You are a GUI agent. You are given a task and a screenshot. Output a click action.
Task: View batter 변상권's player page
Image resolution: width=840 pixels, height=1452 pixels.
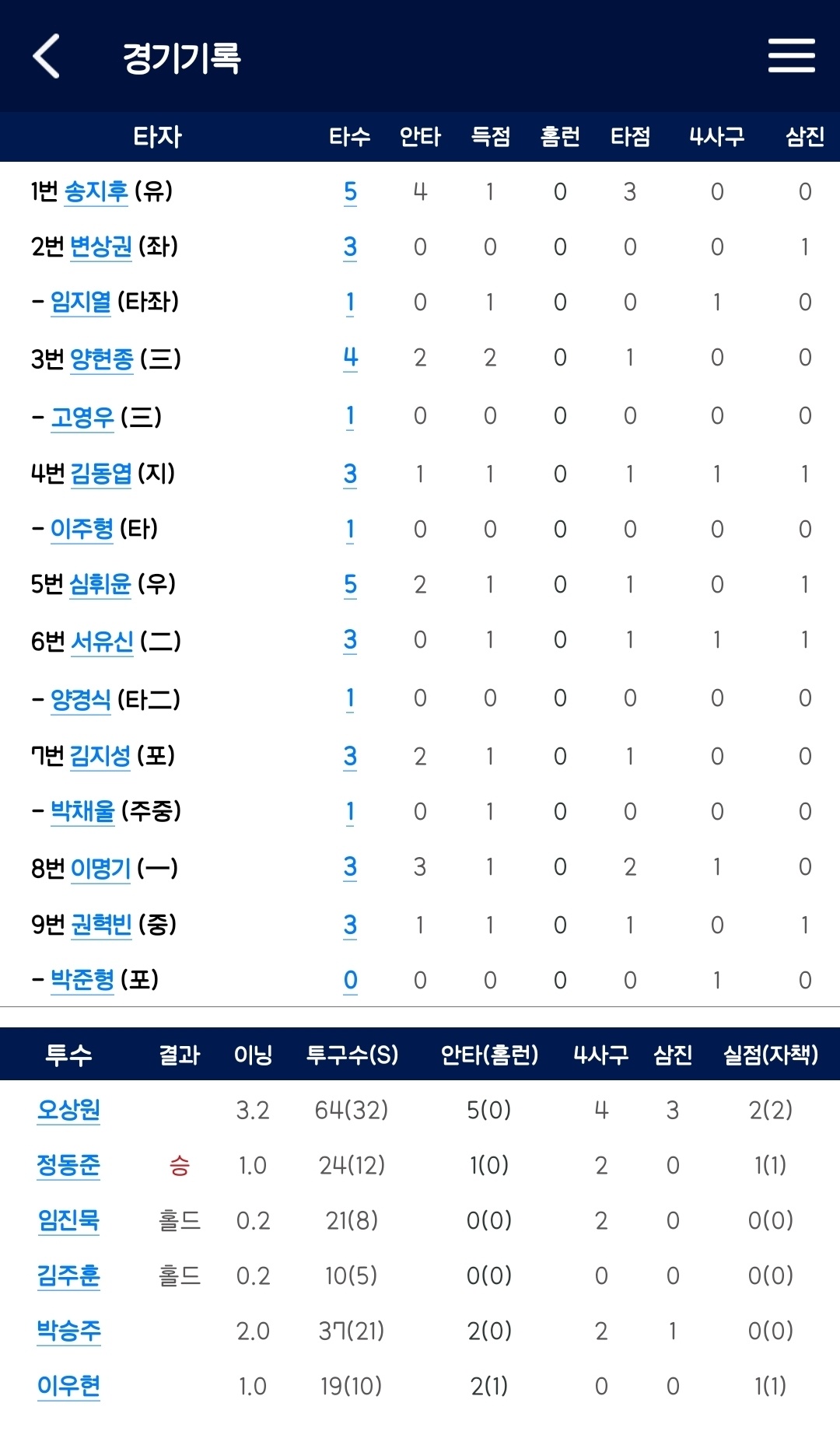(101, 247)
